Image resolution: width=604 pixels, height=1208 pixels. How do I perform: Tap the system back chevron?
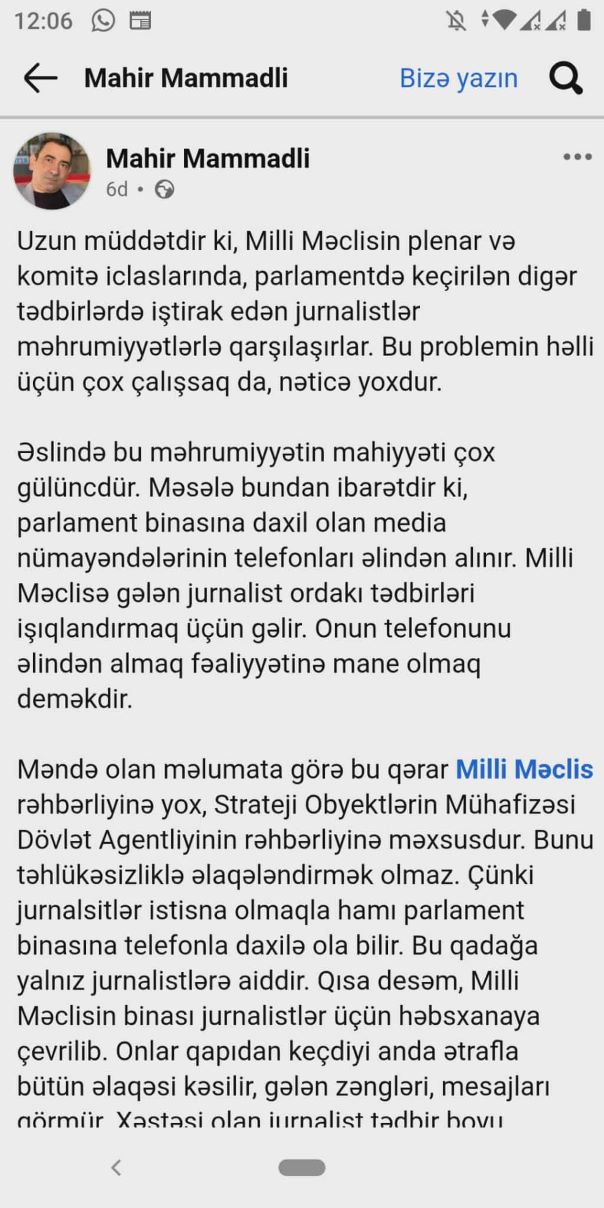(x=116, y=1167)
